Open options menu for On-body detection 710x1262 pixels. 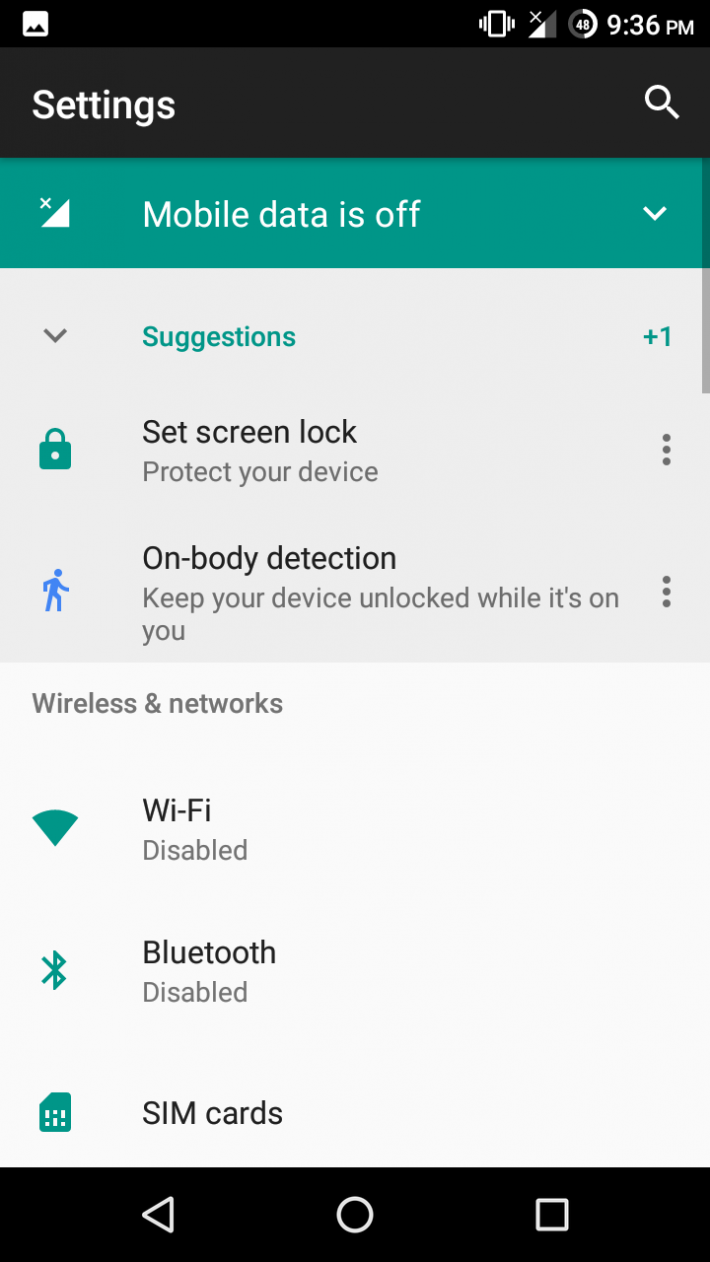coord(666,592)
